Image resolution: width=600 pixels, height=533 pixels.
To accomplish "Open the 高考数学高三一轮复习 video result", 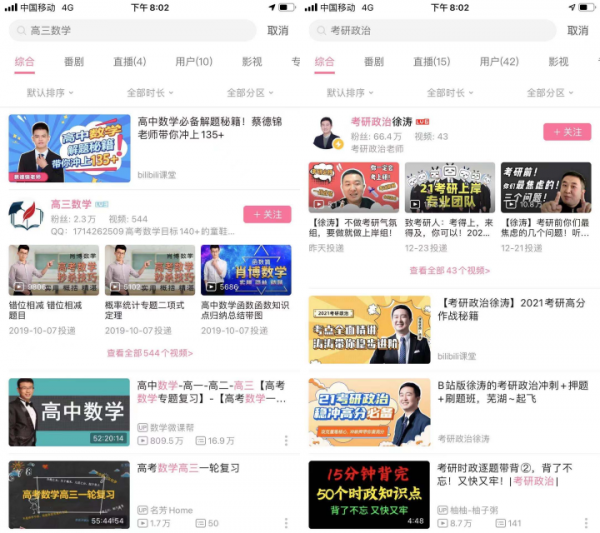I will (150, 493).
